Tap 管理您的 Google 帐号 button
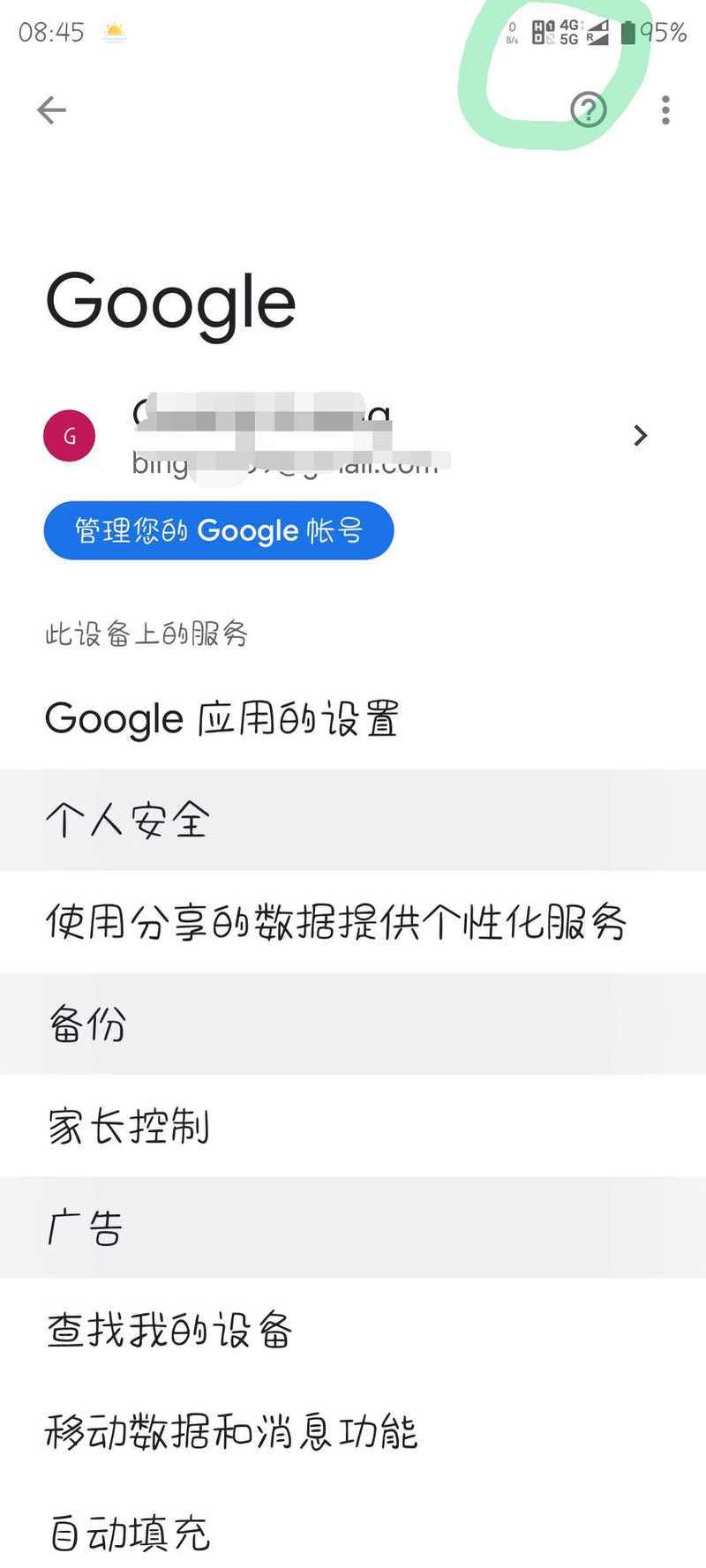Screen dimensions: 706x1568 pos(219,530)
